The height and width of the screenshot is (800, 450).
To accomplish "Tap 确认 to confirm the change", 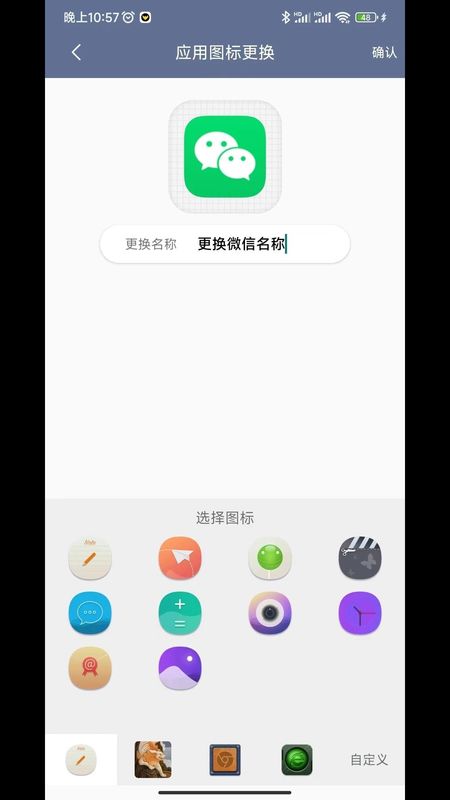I will [x=384, y=53].
